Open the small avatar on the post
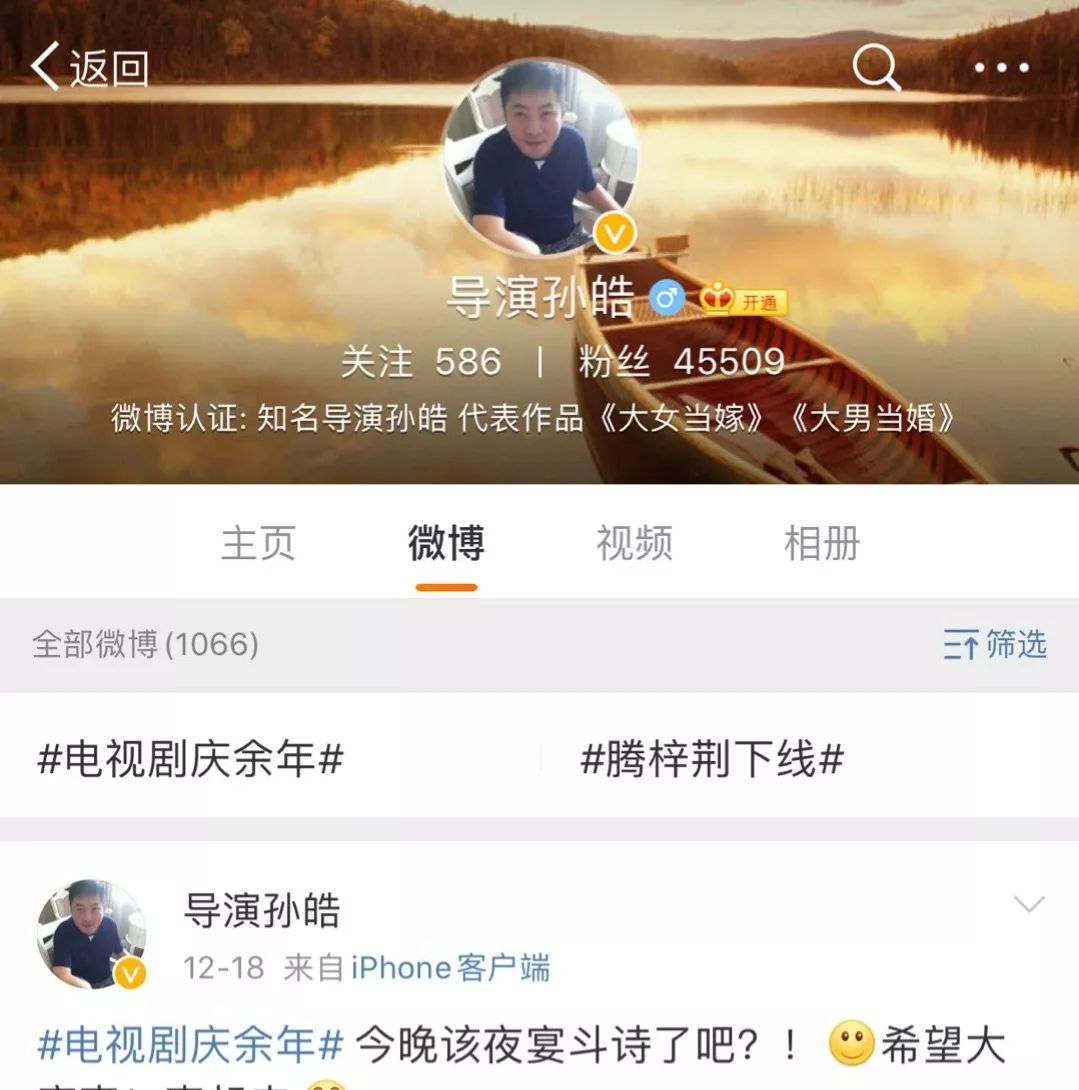Image resolution: width=1079 pixels, height=1090 pixels. coord(91,934)
